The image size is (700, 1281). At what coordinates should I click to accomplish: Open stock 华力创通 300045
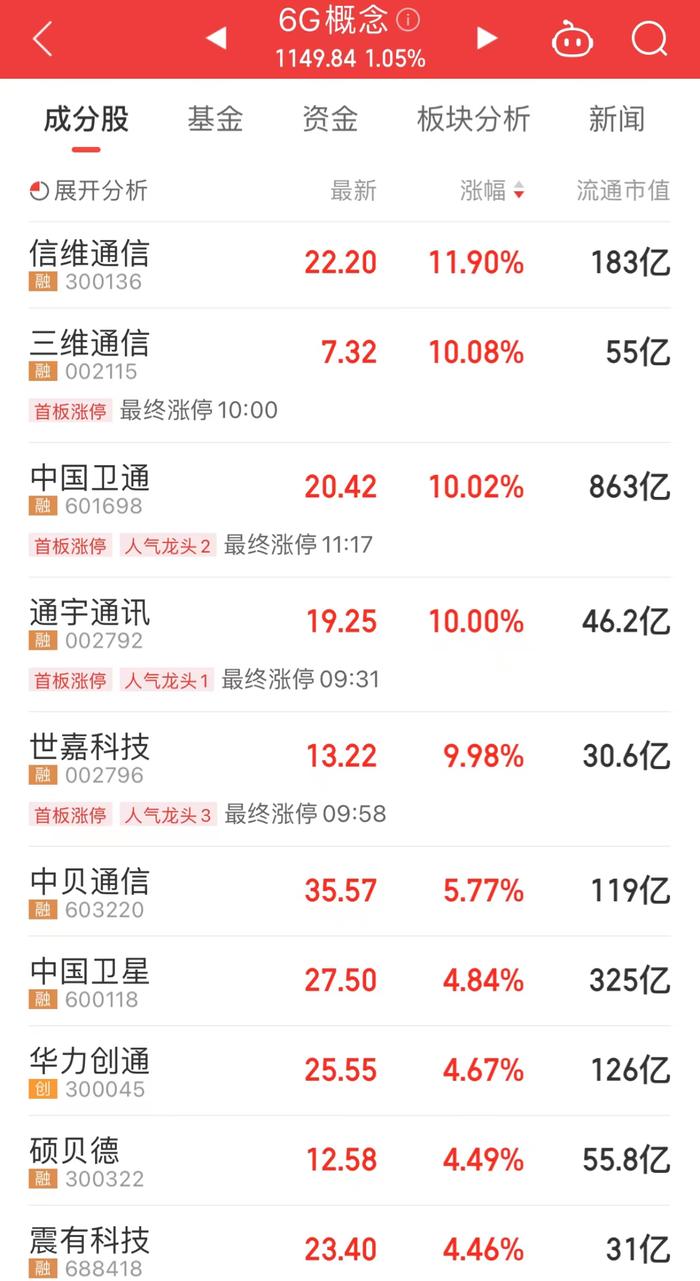coord(350,1071)
